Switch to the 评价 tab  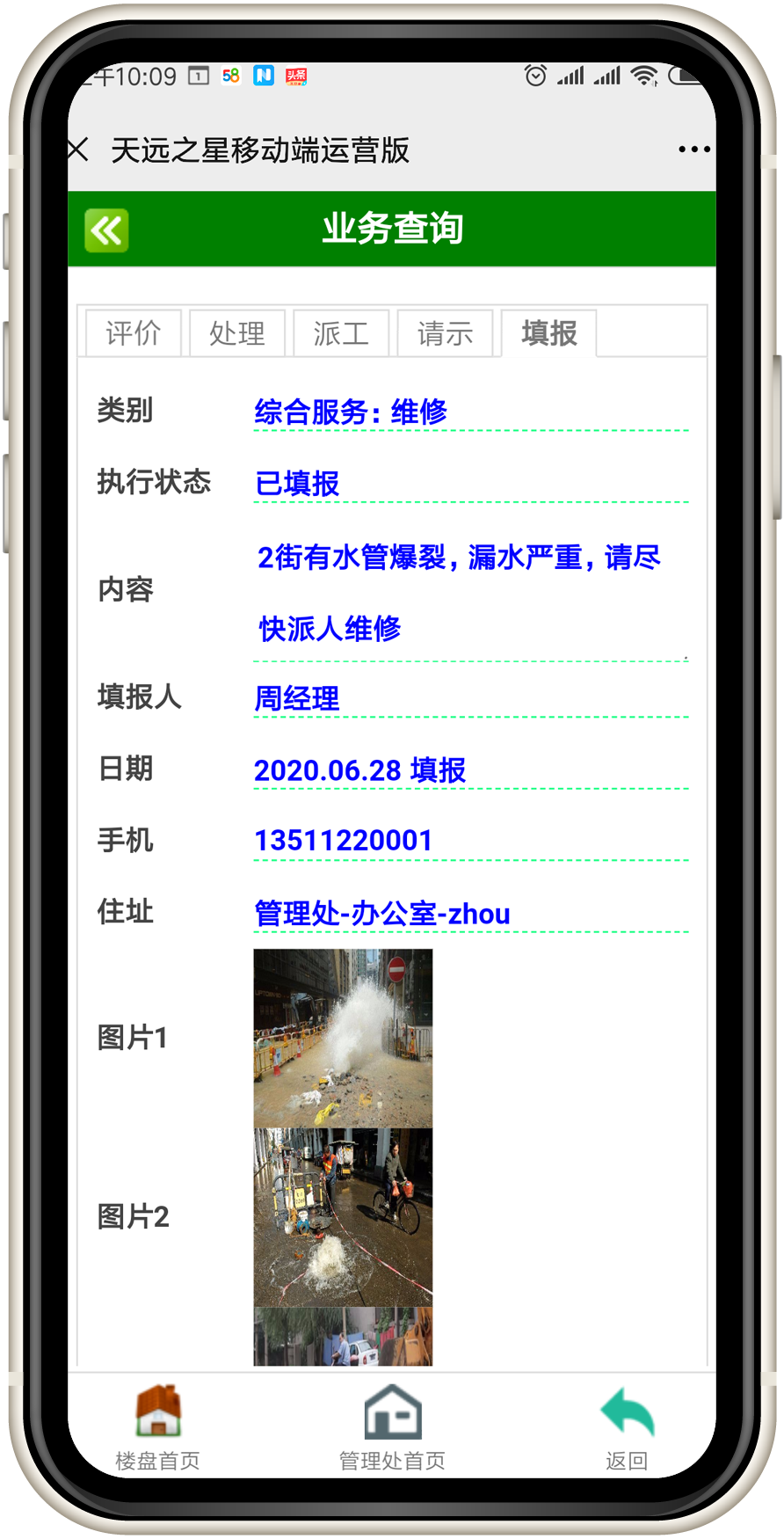point(133,333)
